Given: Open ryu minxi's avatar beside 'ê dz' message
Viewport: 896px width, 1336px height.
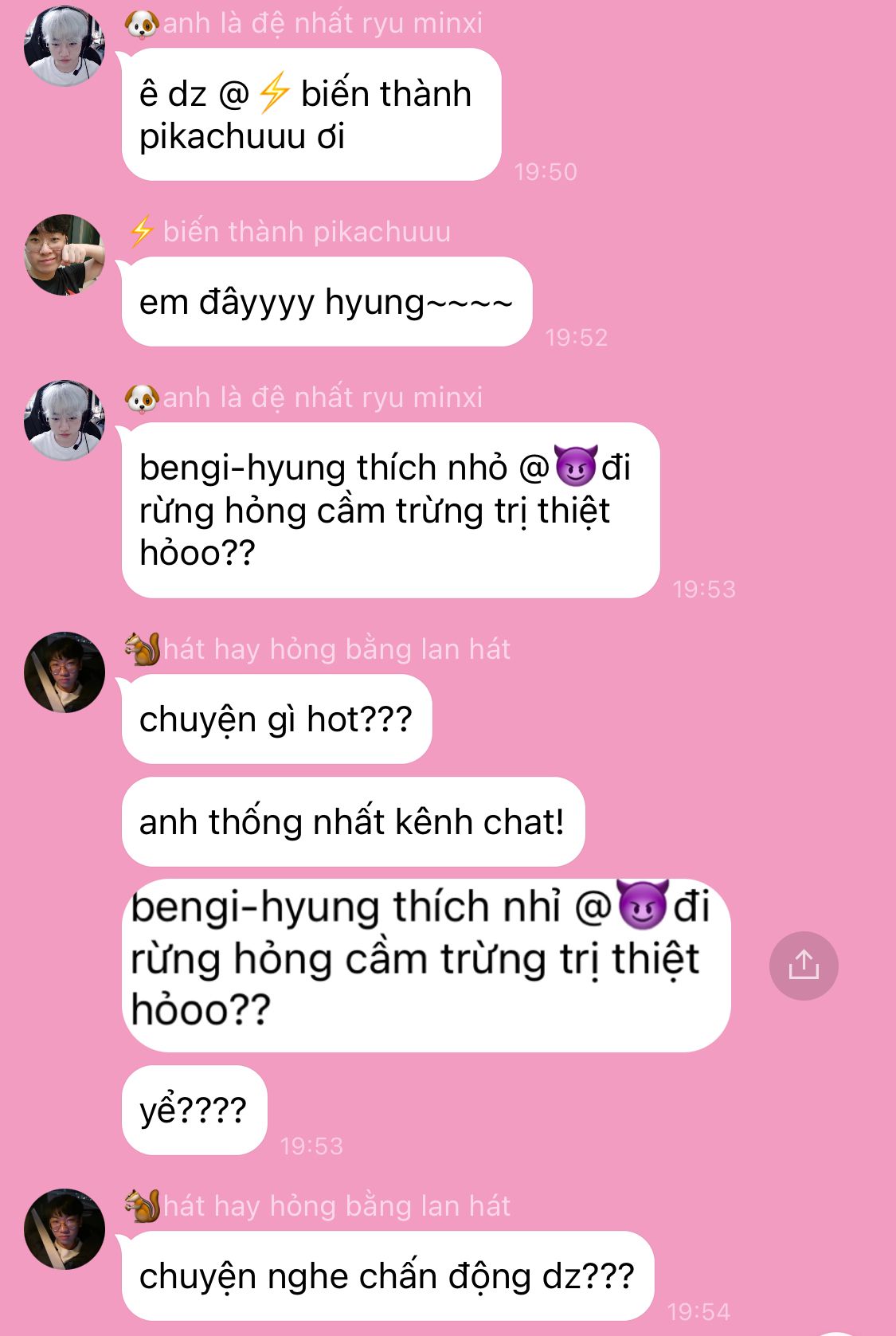Looking at the screenshot, I should (x=65, y=46).
